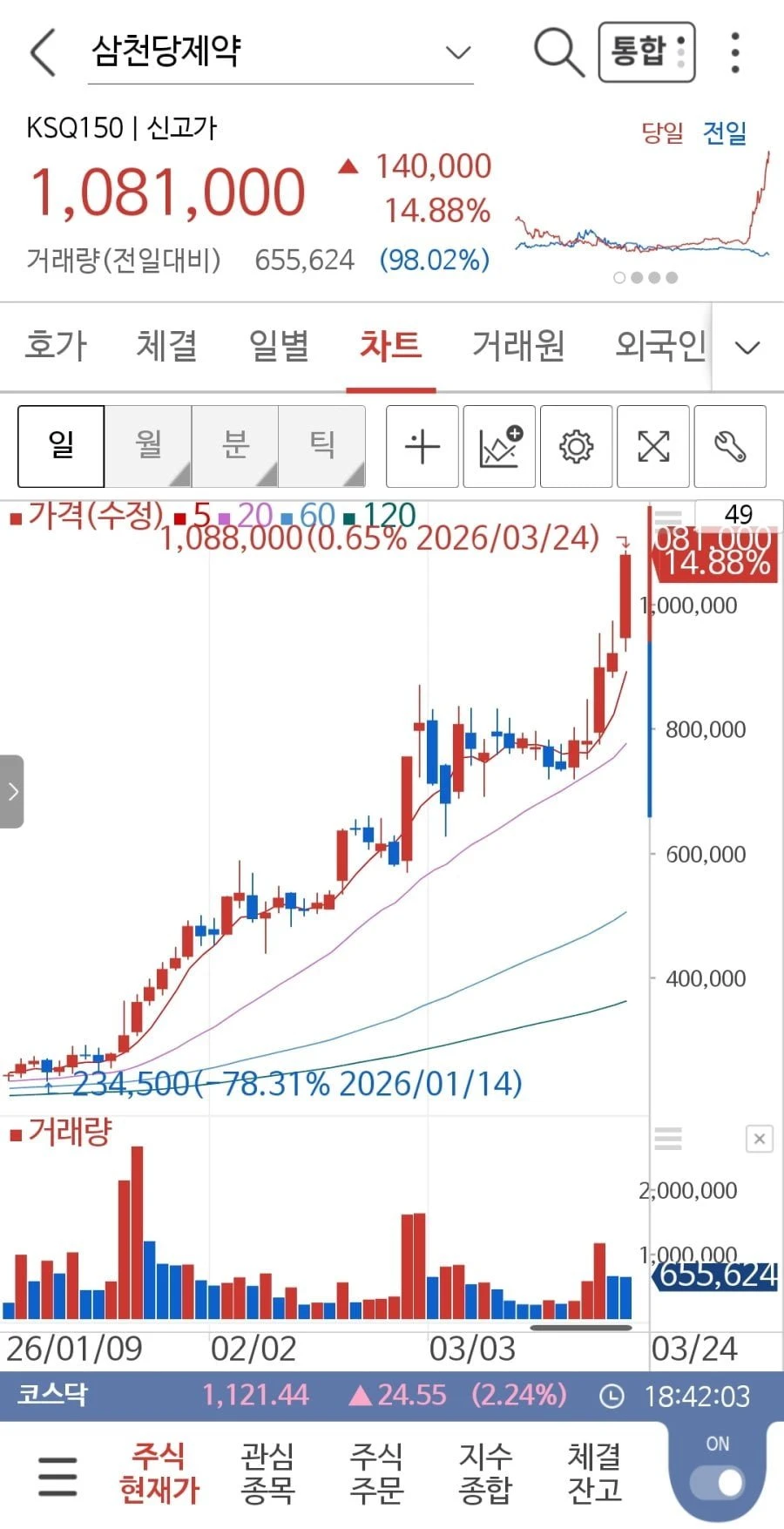
Task: Switch to the 체결 tab
Action: click(x=166, y=347)
